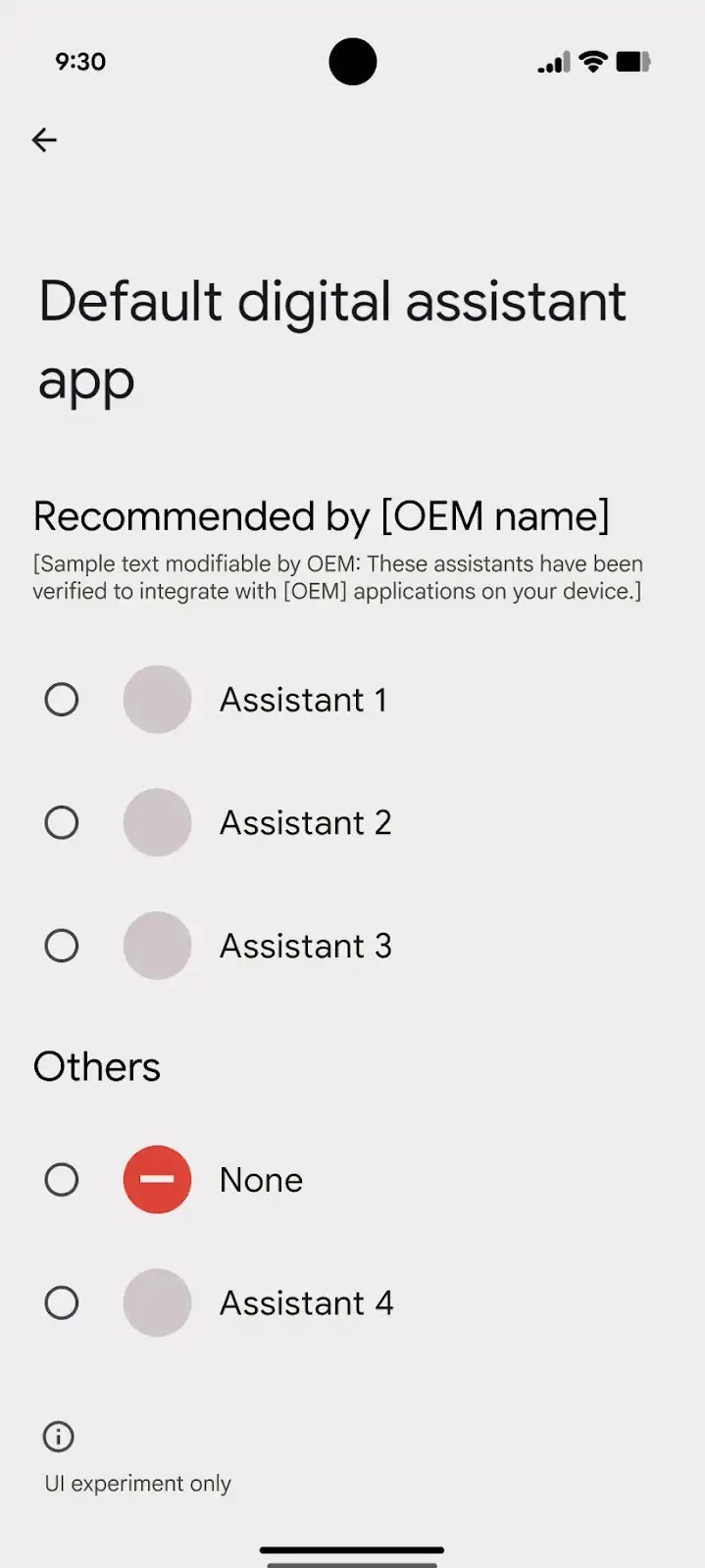Select Assistant 1 as default assistant
Viewport: 705px width, 1568px height.
click(x=62, y=700)
